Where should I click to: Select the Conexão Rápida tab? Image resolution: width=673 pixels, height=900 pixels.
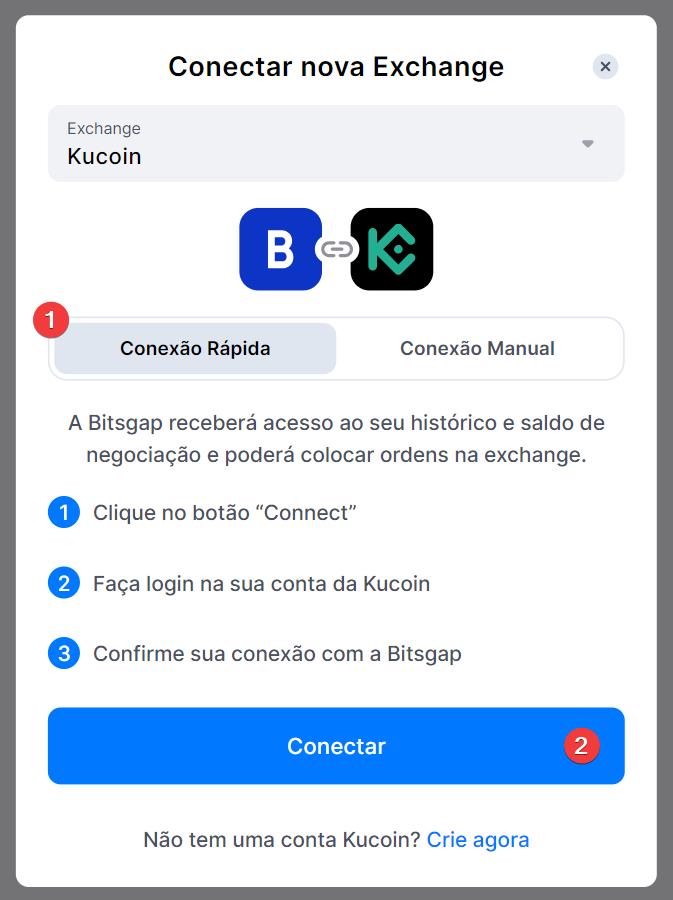pos(195,349)
